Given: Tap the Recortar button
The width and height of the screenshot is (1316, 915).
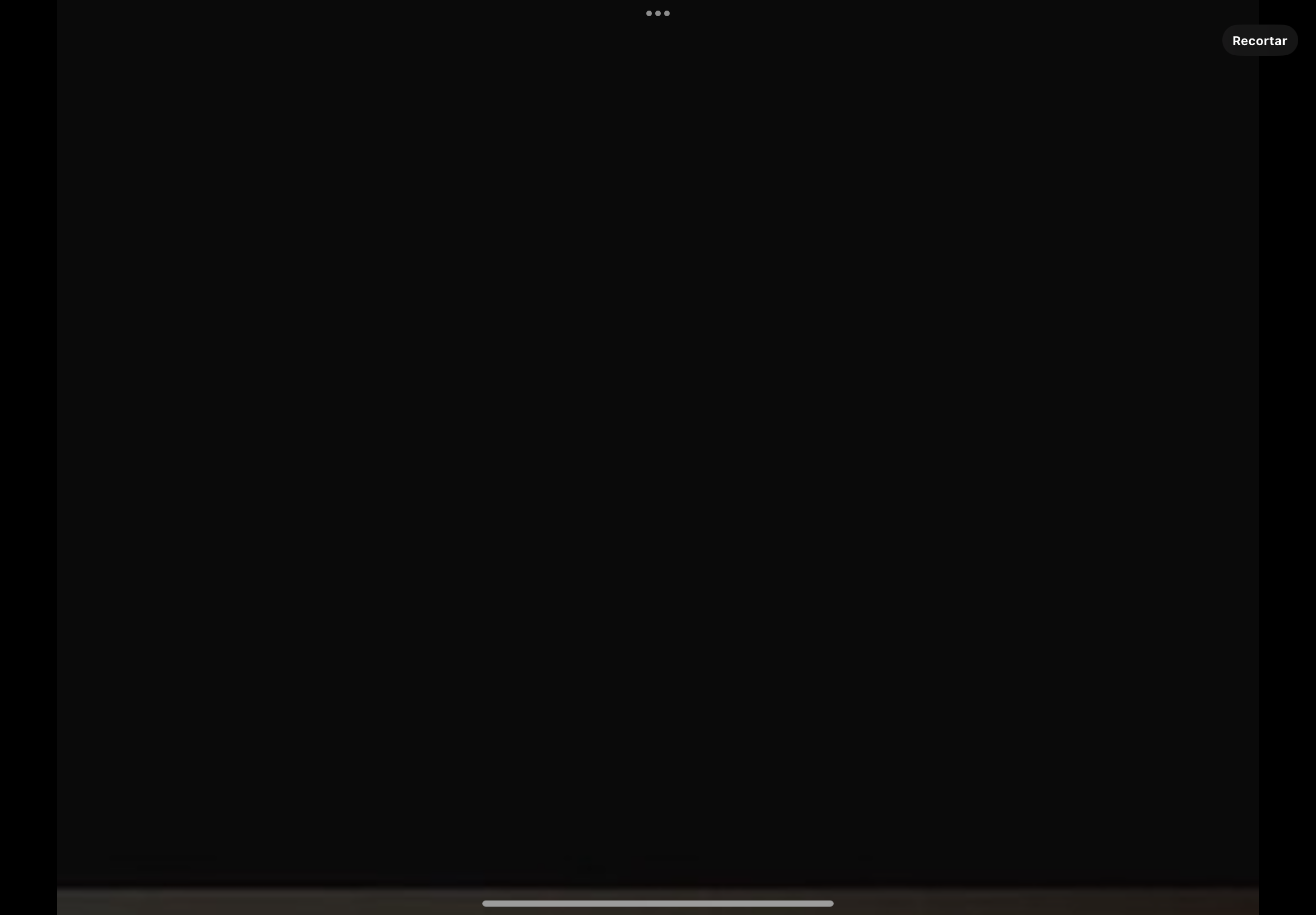Looking at the screenshot, I should 1259,41.
